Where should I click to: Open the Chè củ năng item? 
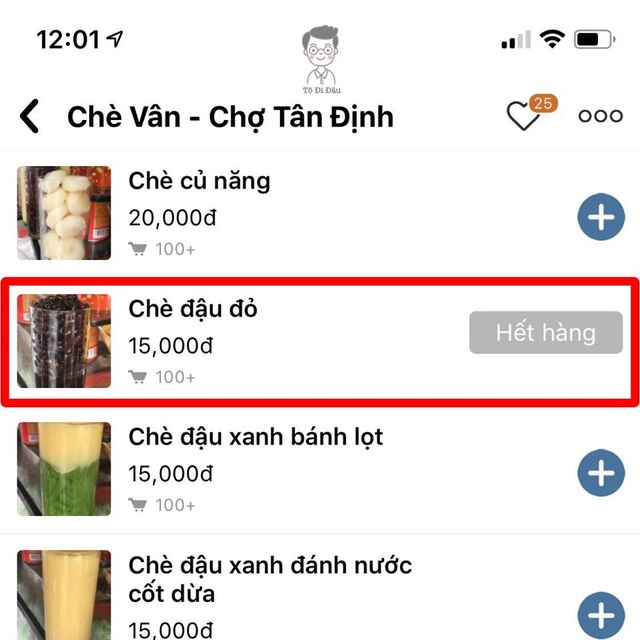coord(200,182)
